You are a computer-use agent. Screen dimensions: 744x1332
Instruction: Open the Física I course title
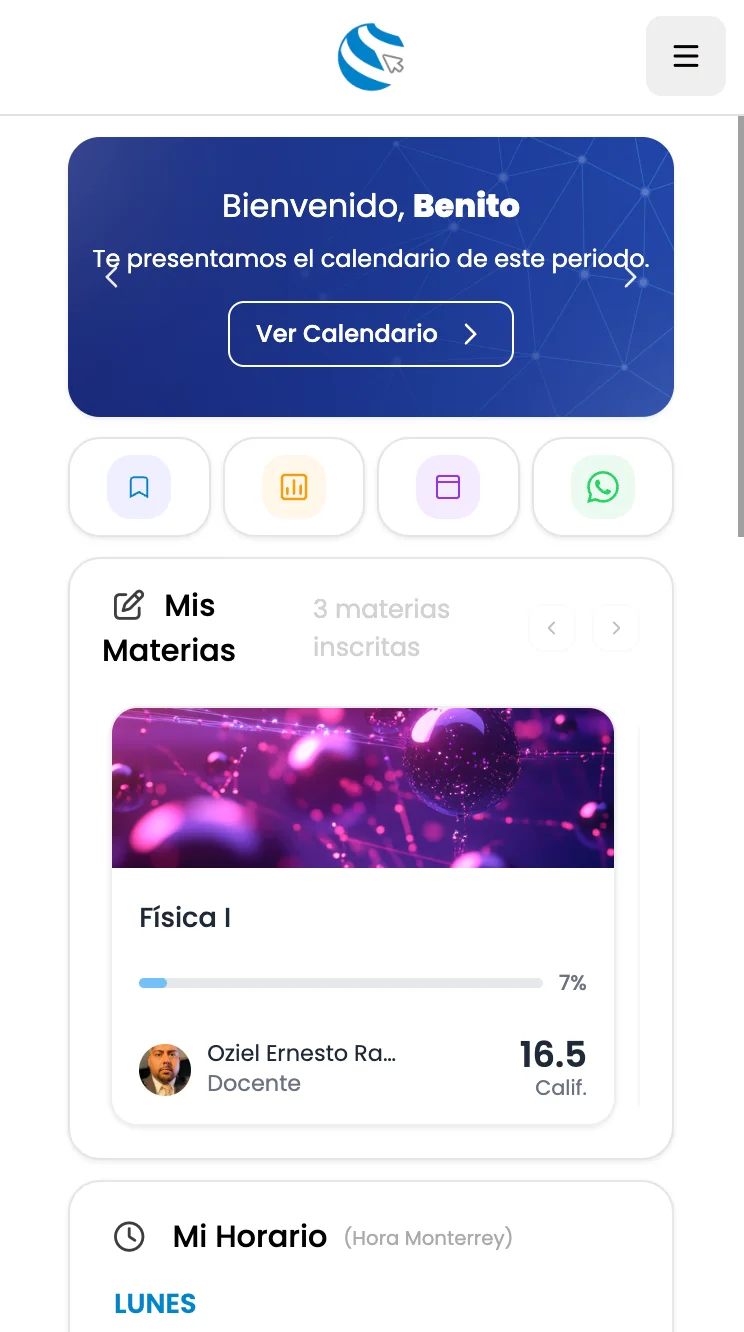185,917
